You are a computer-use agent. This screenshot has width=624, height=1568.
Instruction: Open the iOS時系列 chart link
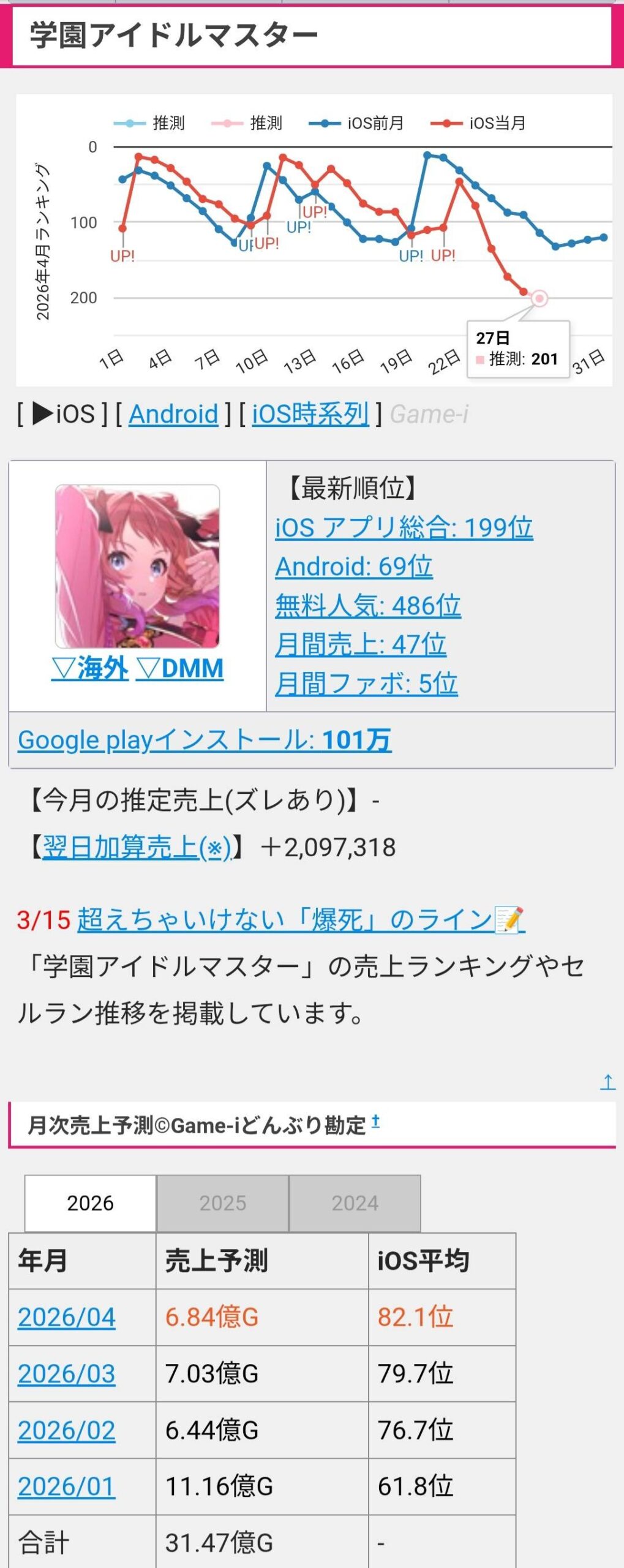[x=310, y=415]
